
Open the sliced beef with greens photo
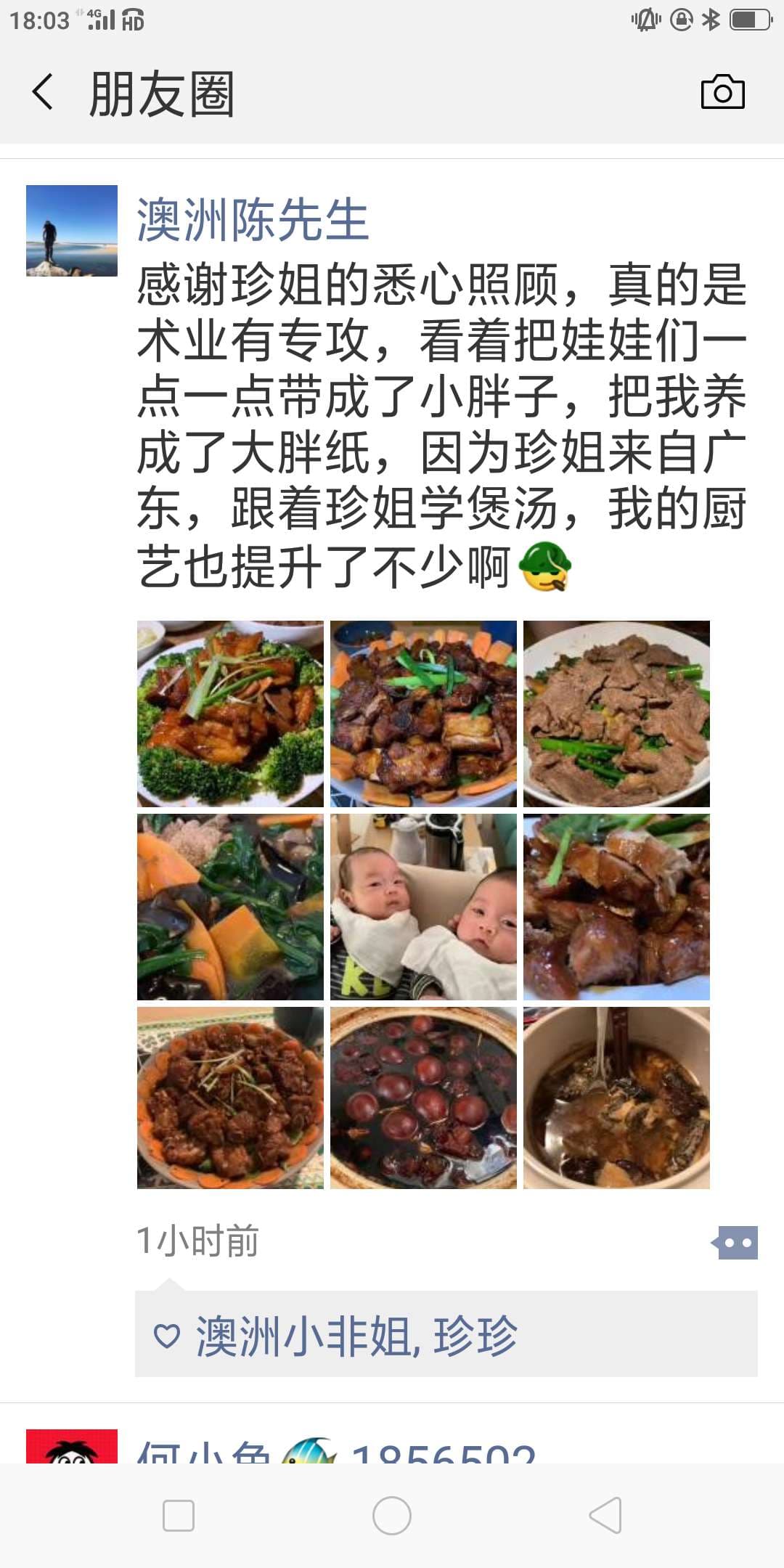click(x=616, y=714)
